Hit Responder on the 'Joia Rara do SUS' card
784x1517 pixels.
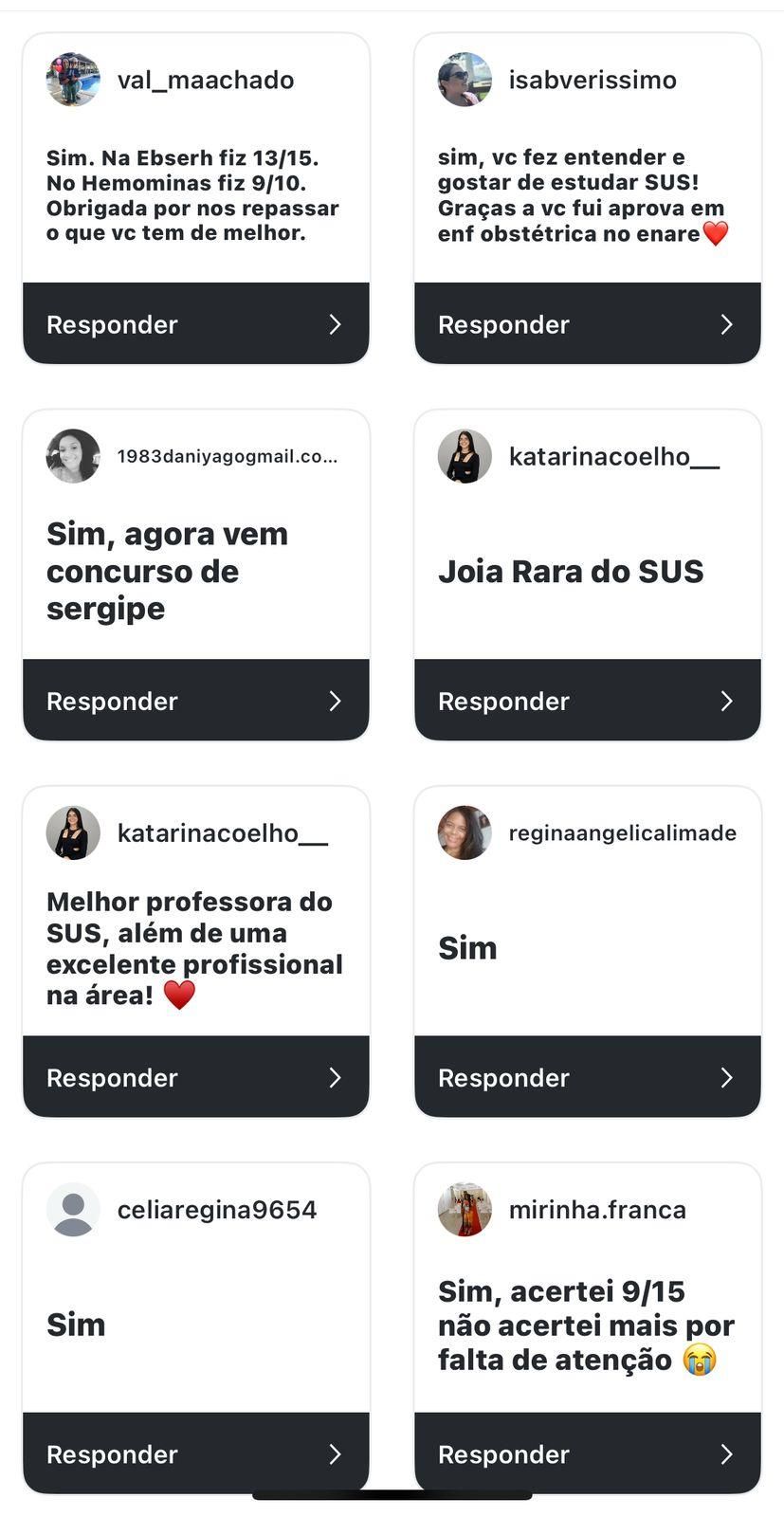587,701
